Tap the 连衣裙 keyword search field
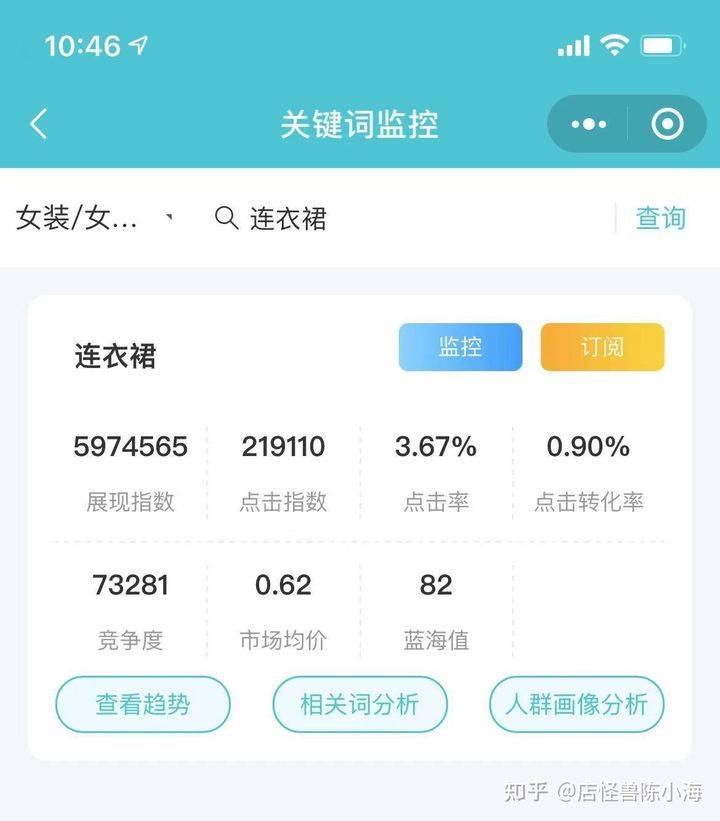This screenshot has height=821, width=720. (x=400, y=218)
